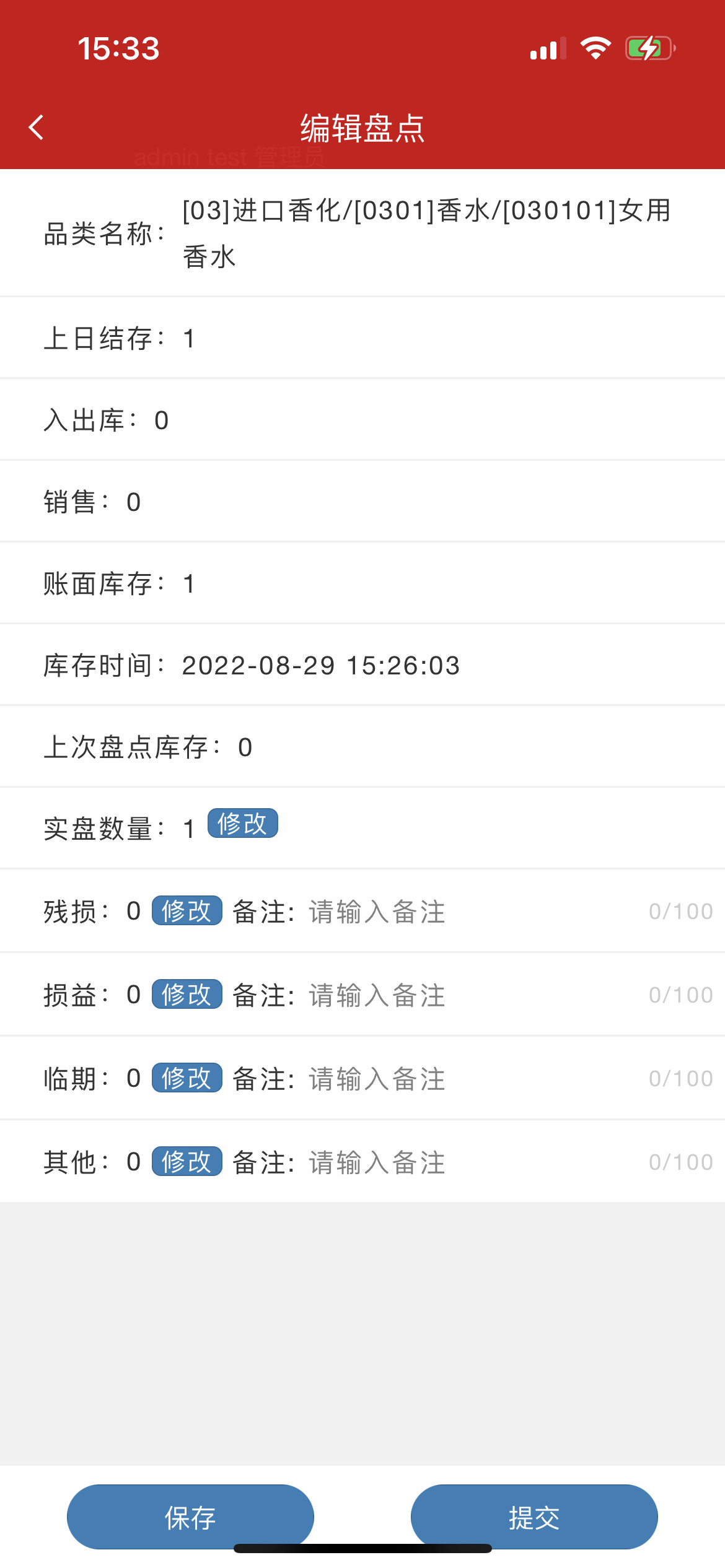
Task: Save the inventory with 保存
Action: 190,1517
